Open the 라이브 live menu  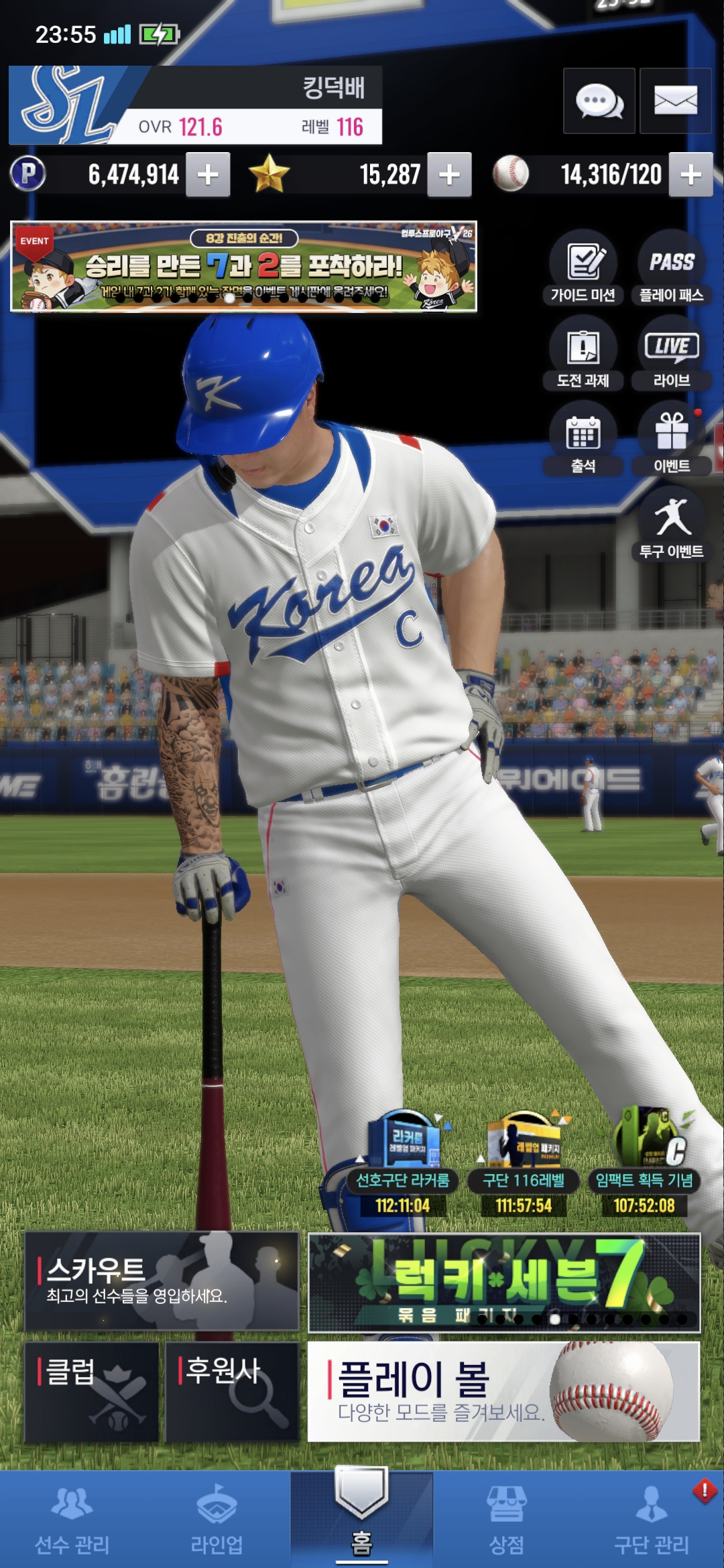click(671, 354)
